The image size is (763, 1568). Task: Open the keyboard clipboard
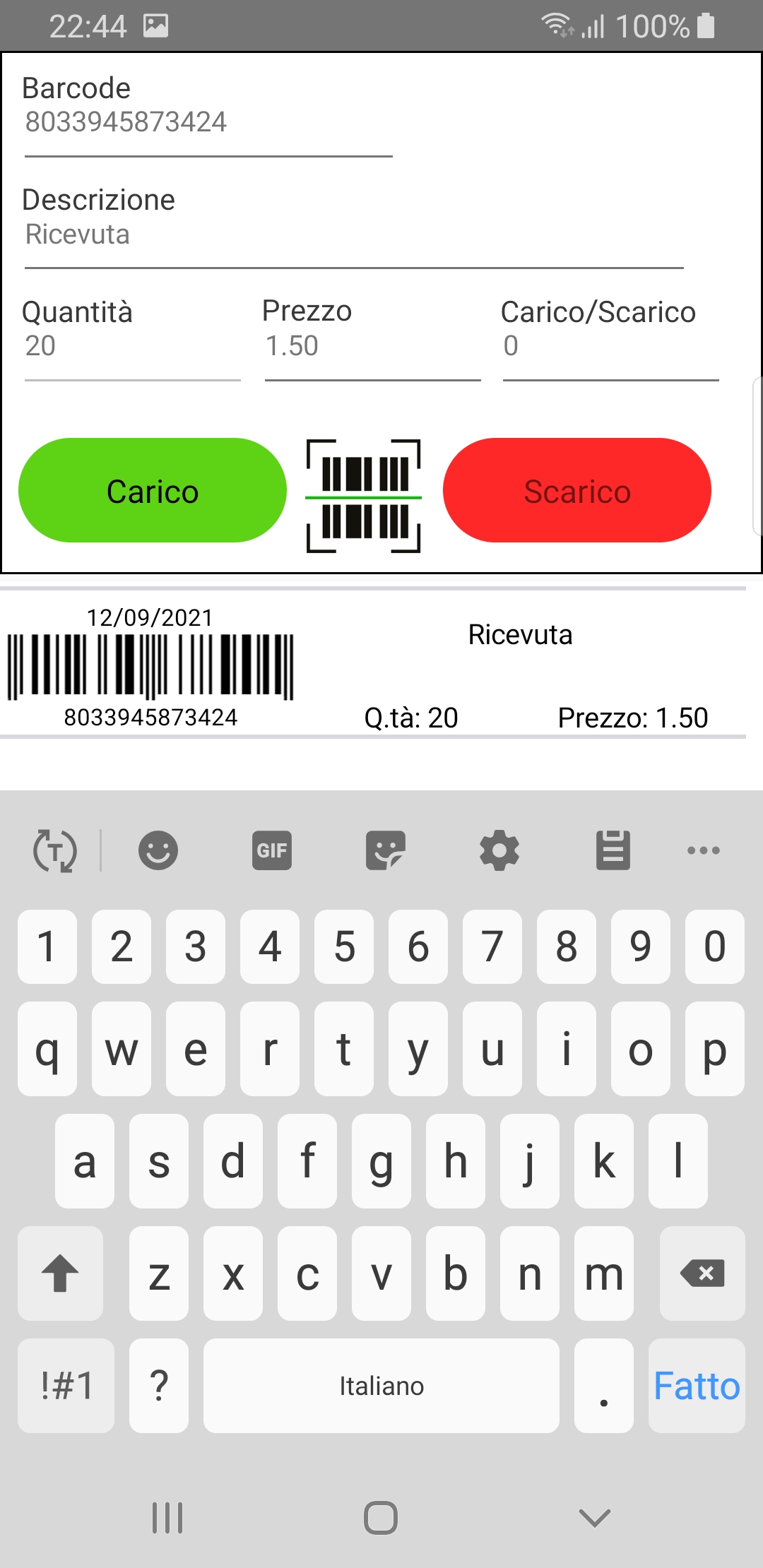tap(613, 850)
